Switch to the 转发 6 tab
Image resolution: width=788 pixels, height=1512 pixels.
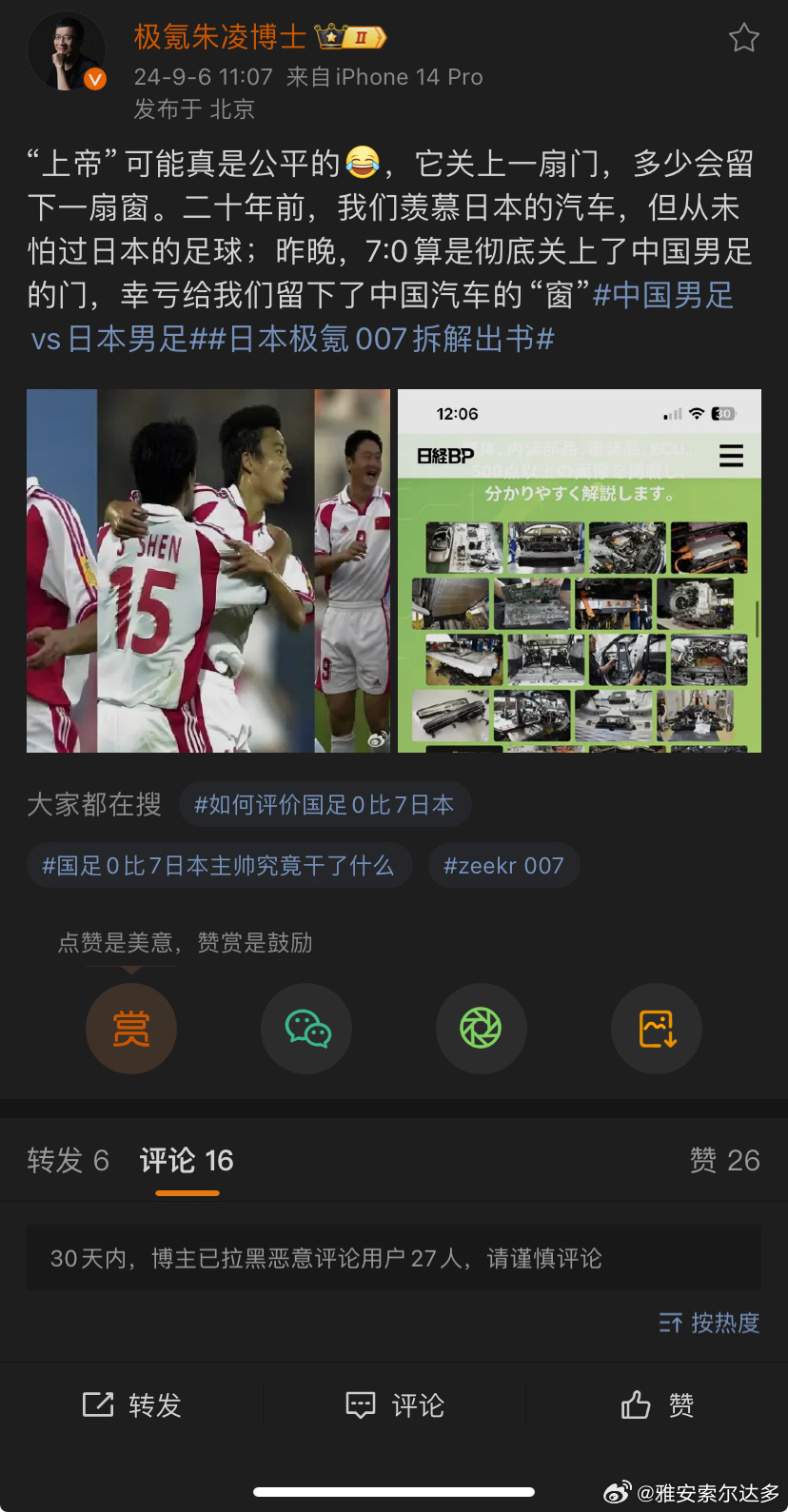point(69,1160)
